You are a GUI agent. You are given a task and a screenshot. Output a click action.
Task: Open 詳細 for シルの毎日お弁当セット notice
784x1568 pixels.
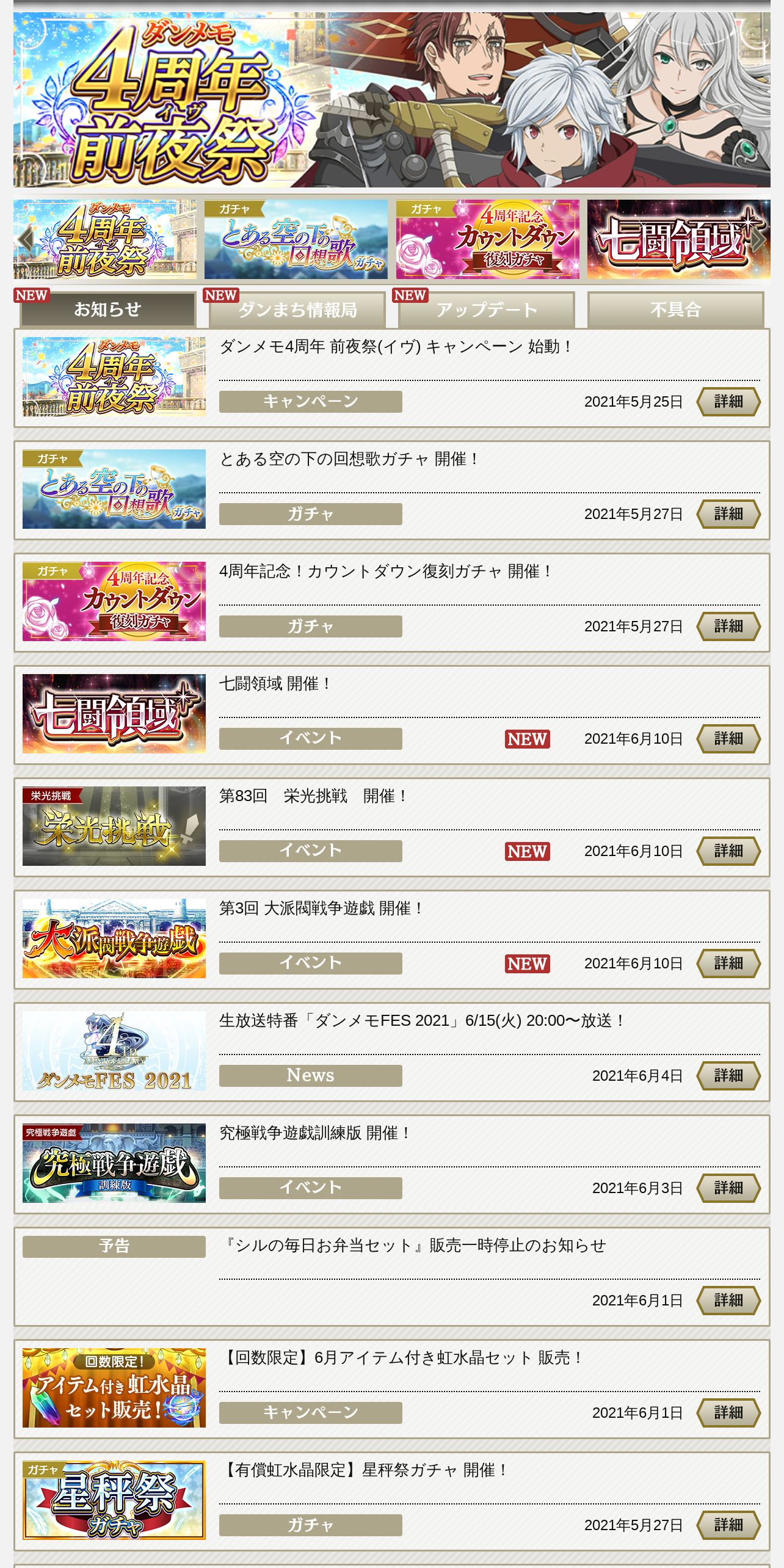tap(728, 1301)
